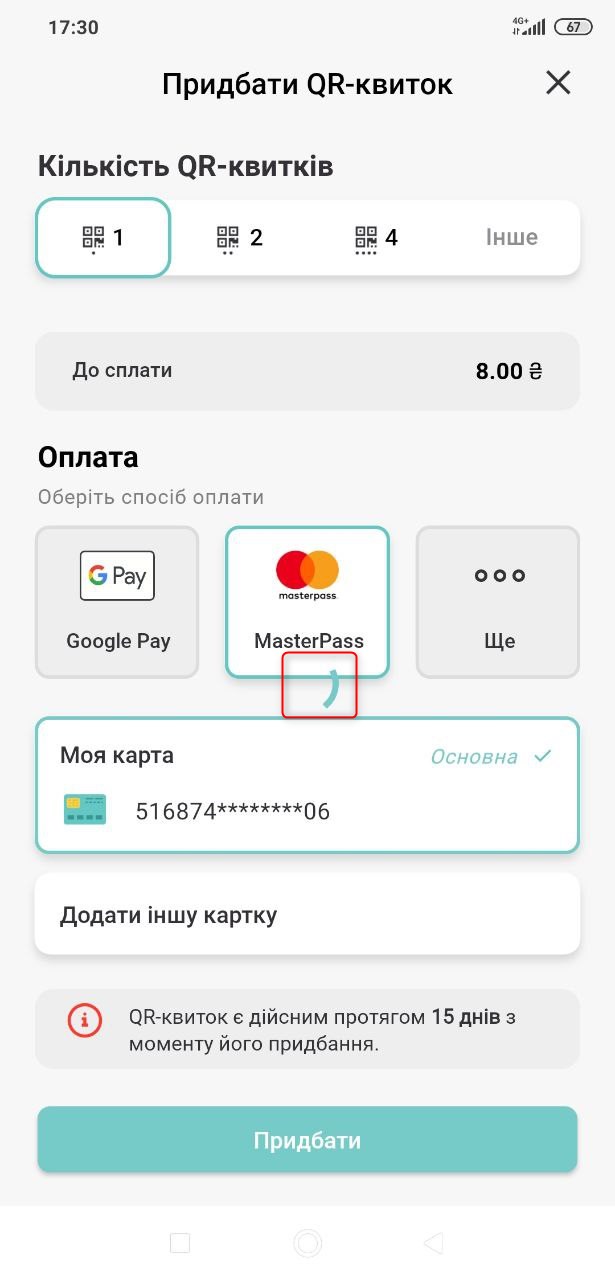This screenshot has height=1280, width=615.
Task: Tap the Придбати button
Action: tap(307, 1140)
